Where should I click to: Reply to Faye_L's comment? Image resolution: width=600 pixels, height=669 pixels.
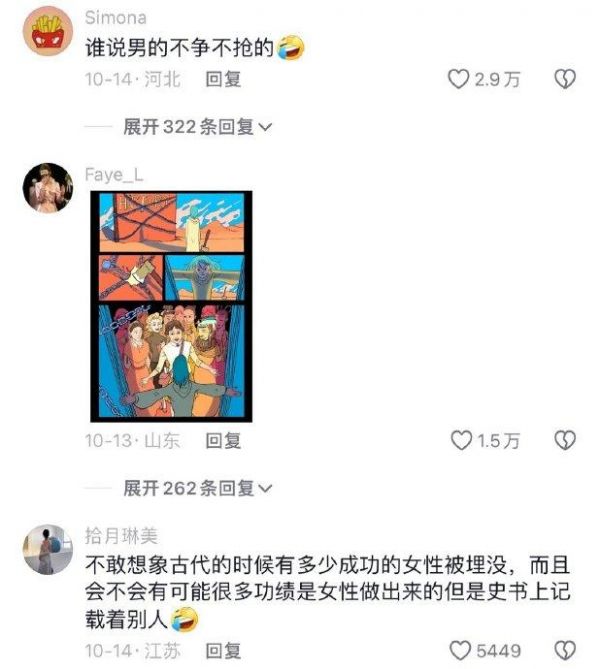click(x=223, y=440)
